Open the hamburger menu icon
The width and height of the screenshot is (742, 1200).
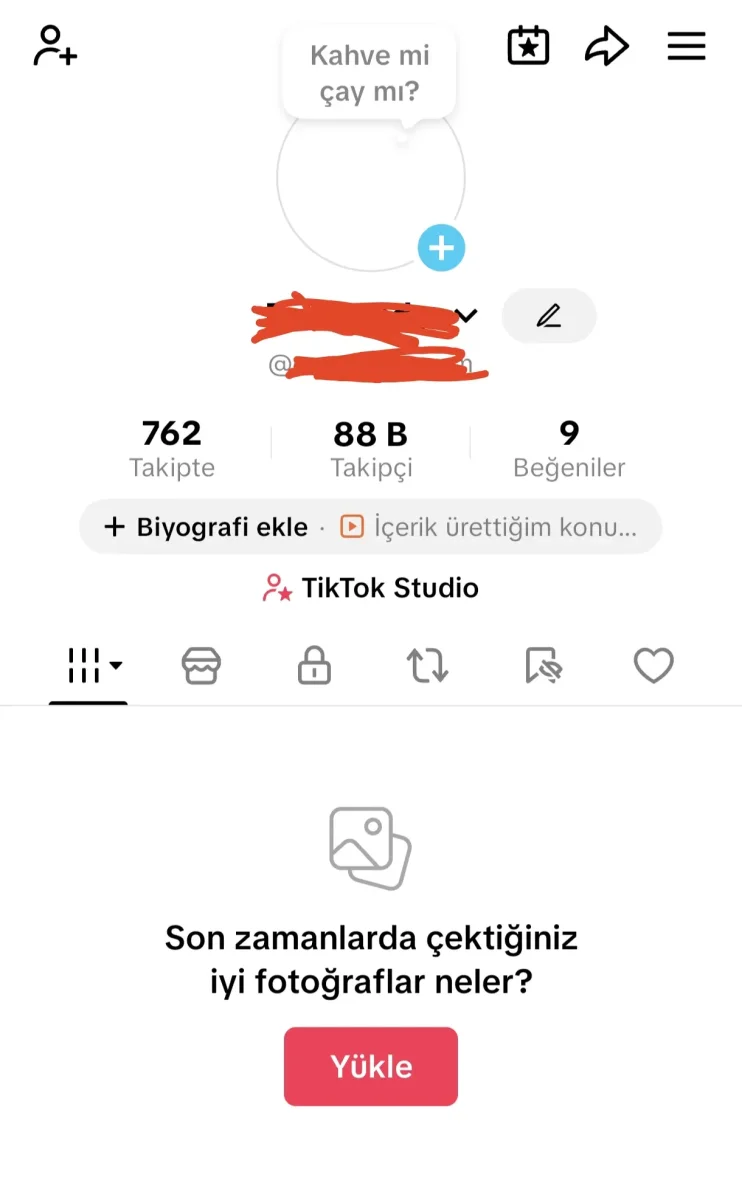click(x=686, y=45)
